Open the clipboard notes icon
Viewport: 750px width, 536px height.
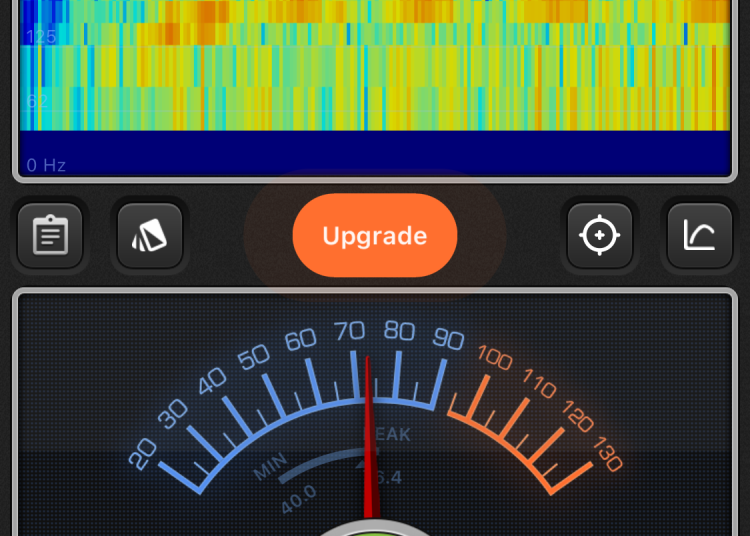50,236
